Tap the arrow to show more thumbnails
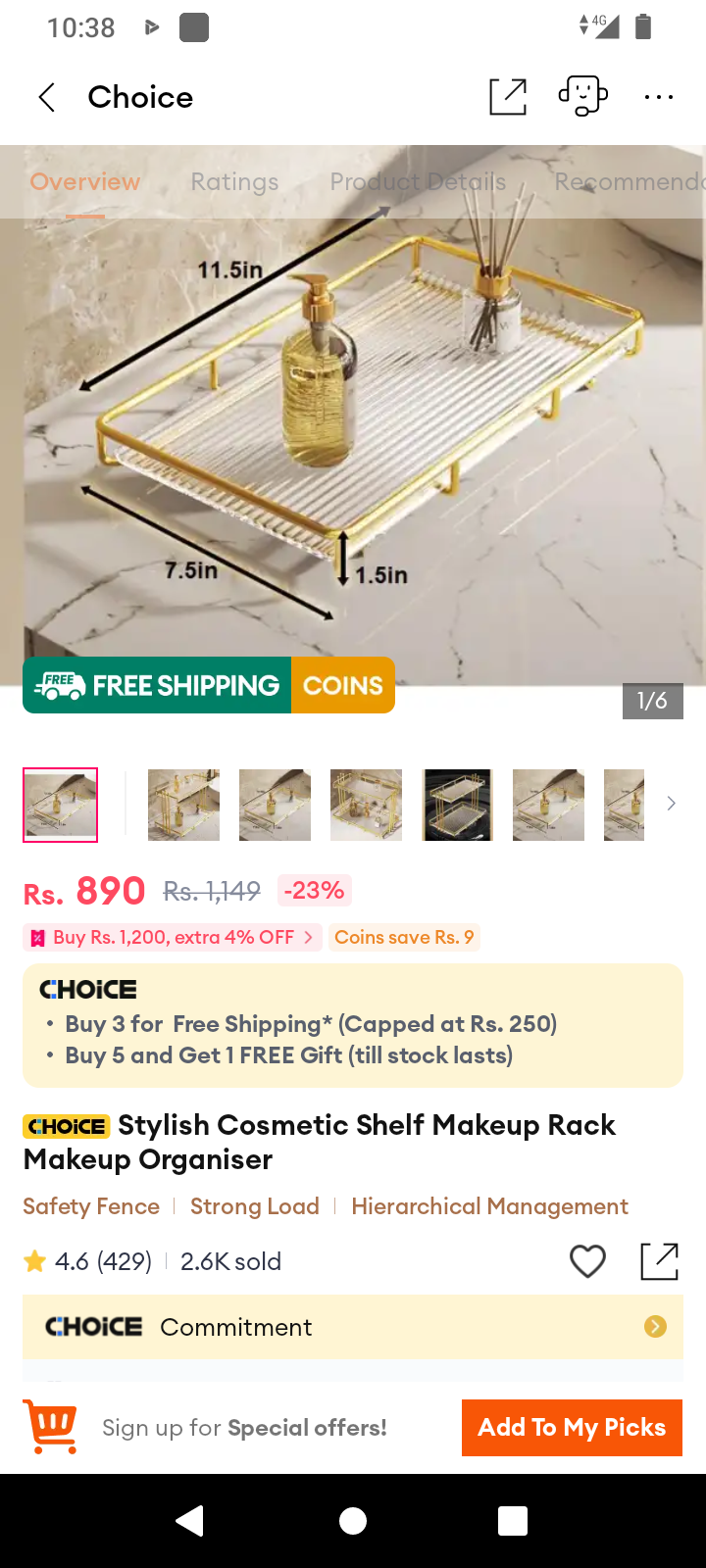 [672, 804]
